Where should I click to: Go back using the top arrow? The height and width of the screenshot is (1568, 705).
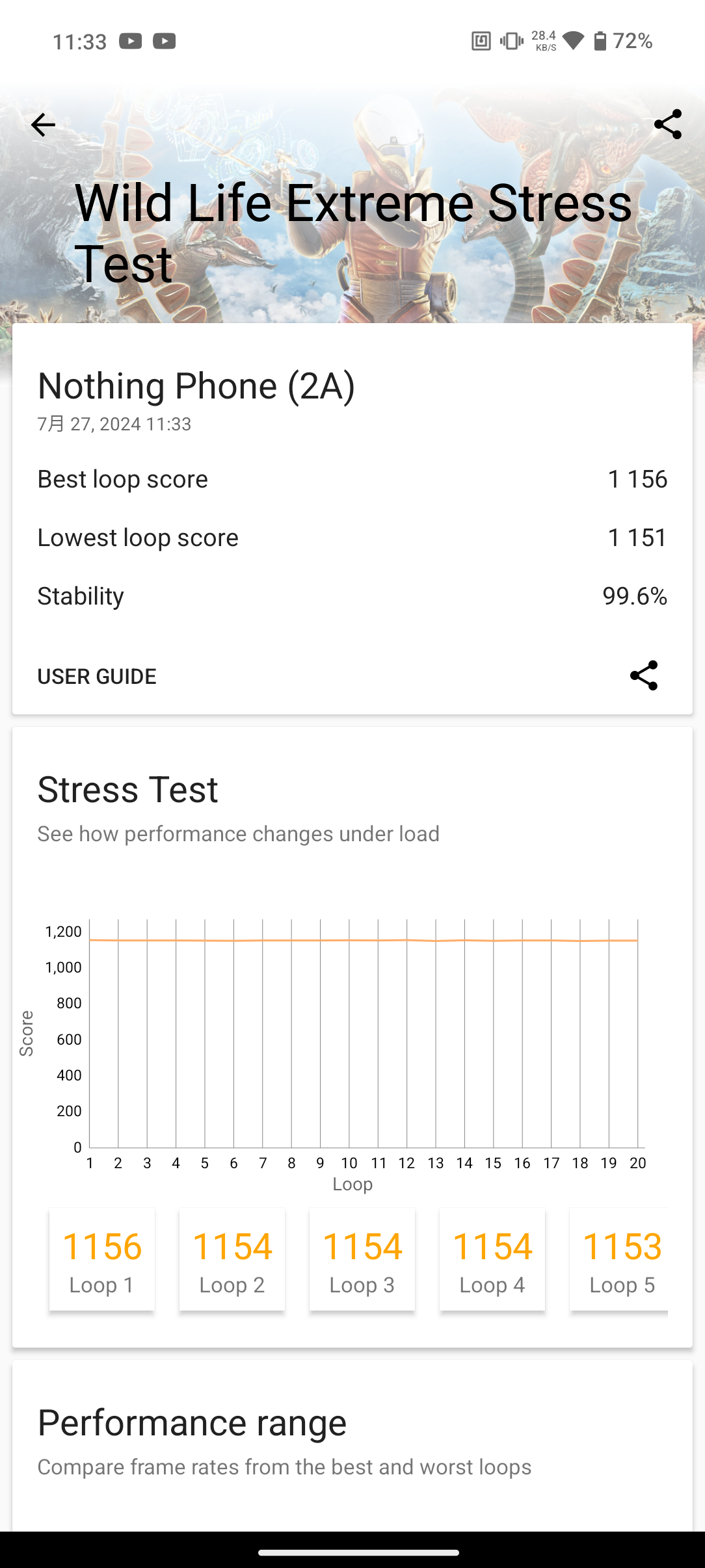[x=43, y=125]
